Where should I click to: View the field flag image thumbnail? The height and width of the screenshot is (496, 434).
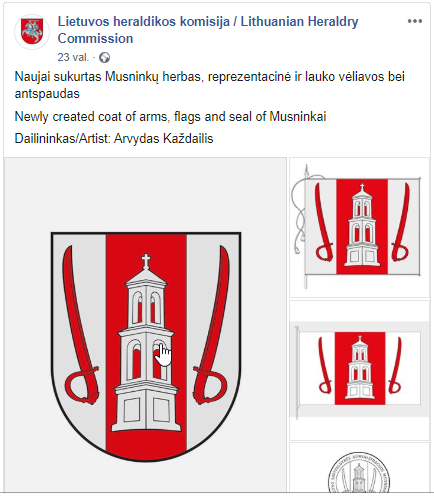(x=359, y=370)
